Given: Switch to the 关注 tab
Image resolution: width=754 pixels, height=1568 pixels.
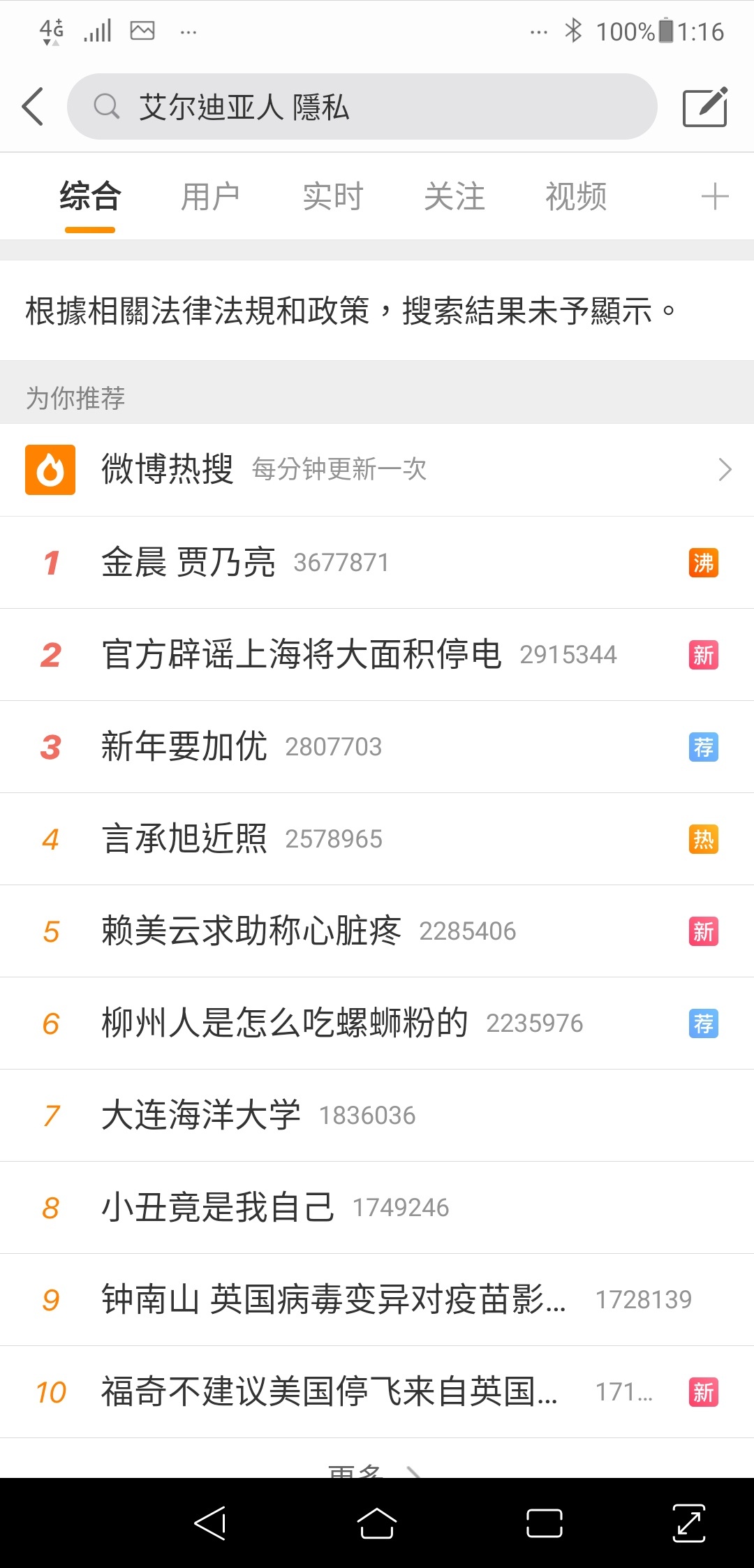Looking at the screenshot, I should click(454, 196).
